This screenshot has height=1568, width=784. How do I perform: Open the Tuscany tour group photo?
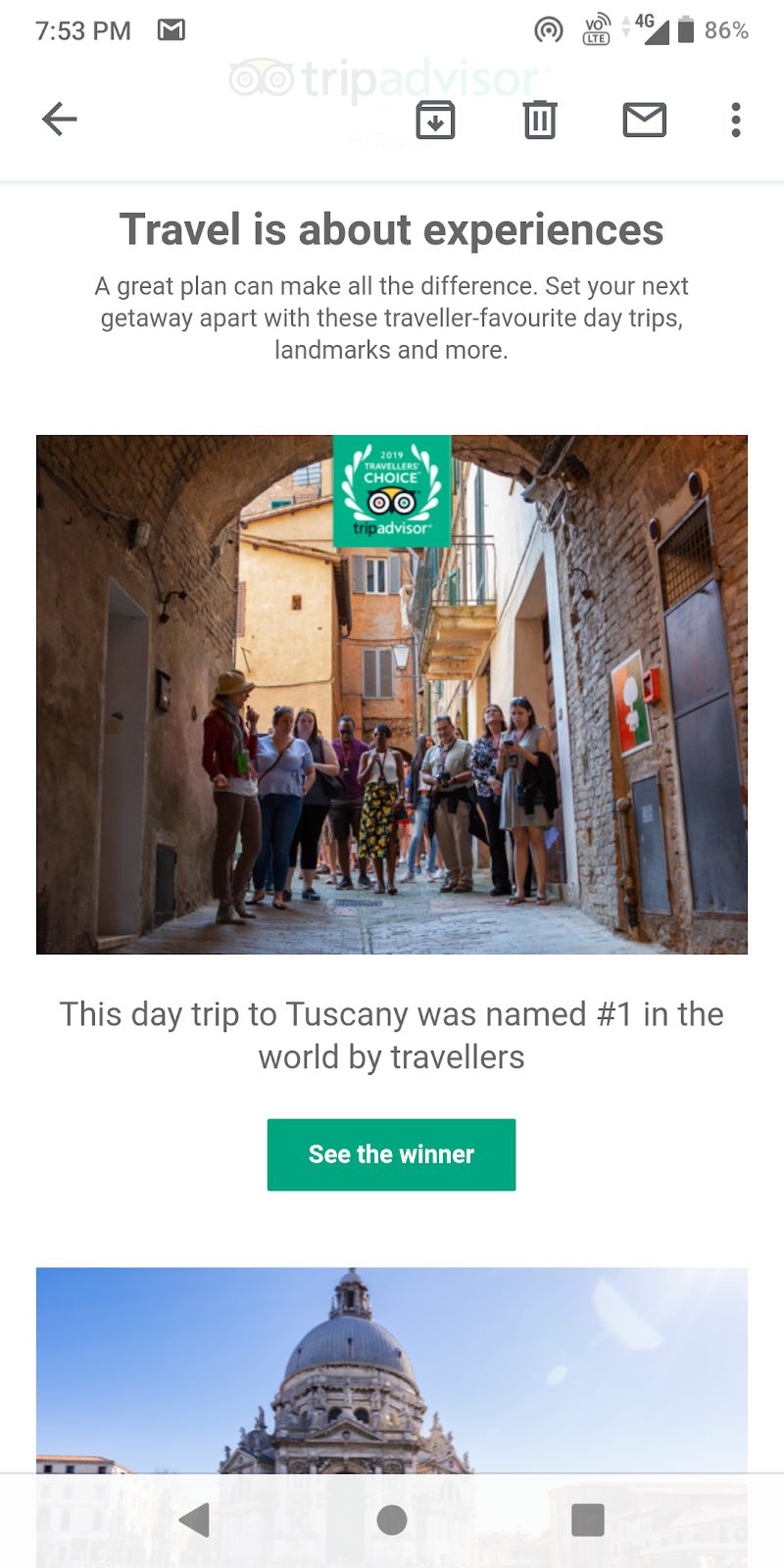tap(391, 694)
